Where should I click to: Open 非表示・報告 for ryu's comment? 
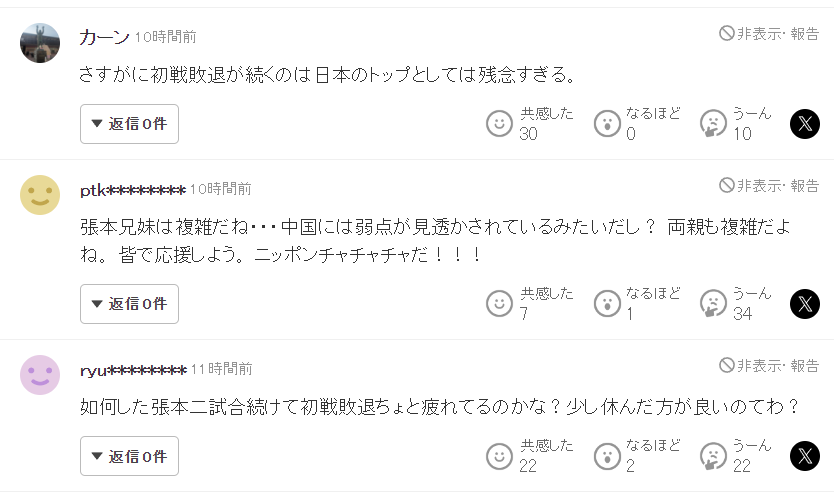click(x=769, y=366)
